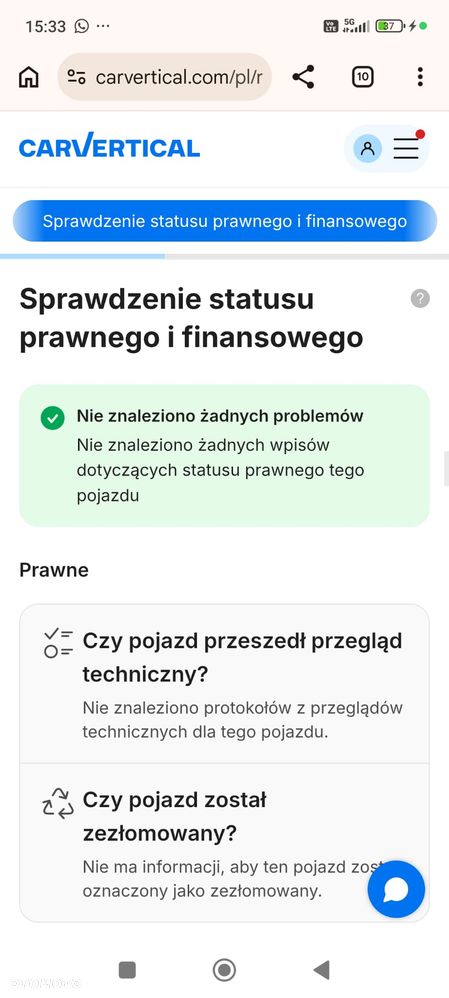Viewport: 449px width, 998px height.
Task: Open the browser home page
Action: pos(29,78)
